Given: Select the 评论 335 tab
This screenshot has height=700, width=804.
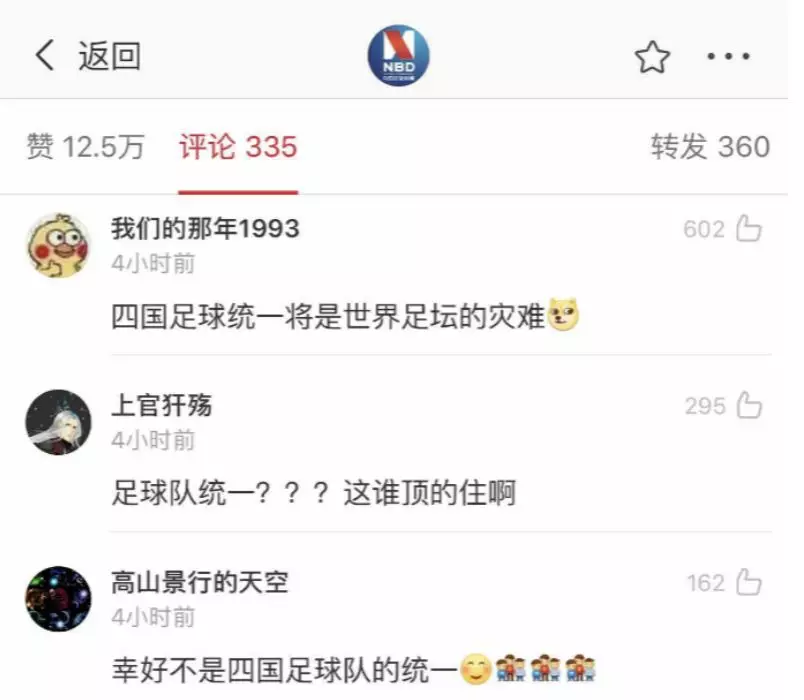Looking at the screenshot, I should tap(238, 148).
